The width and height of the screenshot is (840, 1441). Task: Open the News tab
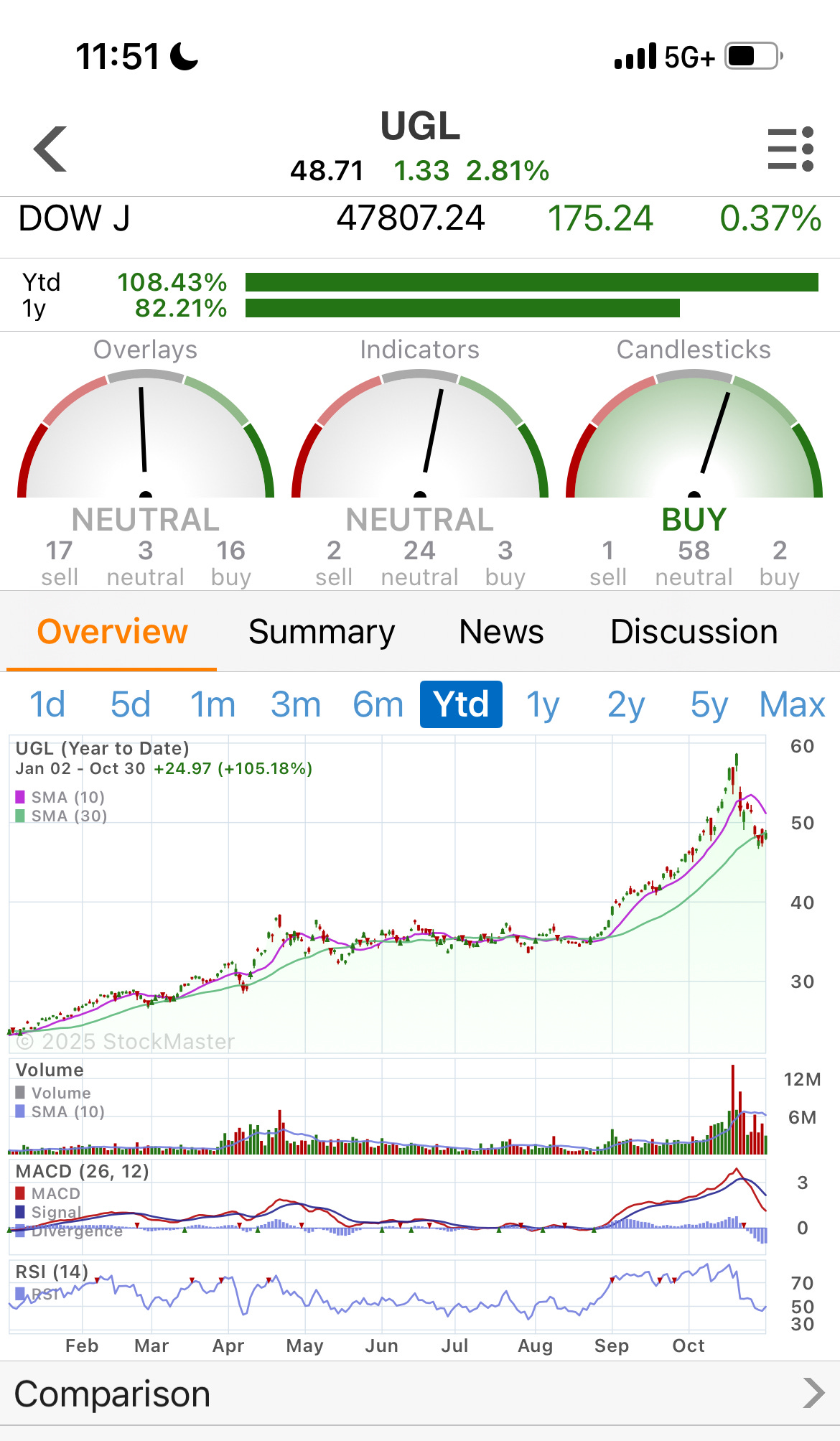click(501, 633)
